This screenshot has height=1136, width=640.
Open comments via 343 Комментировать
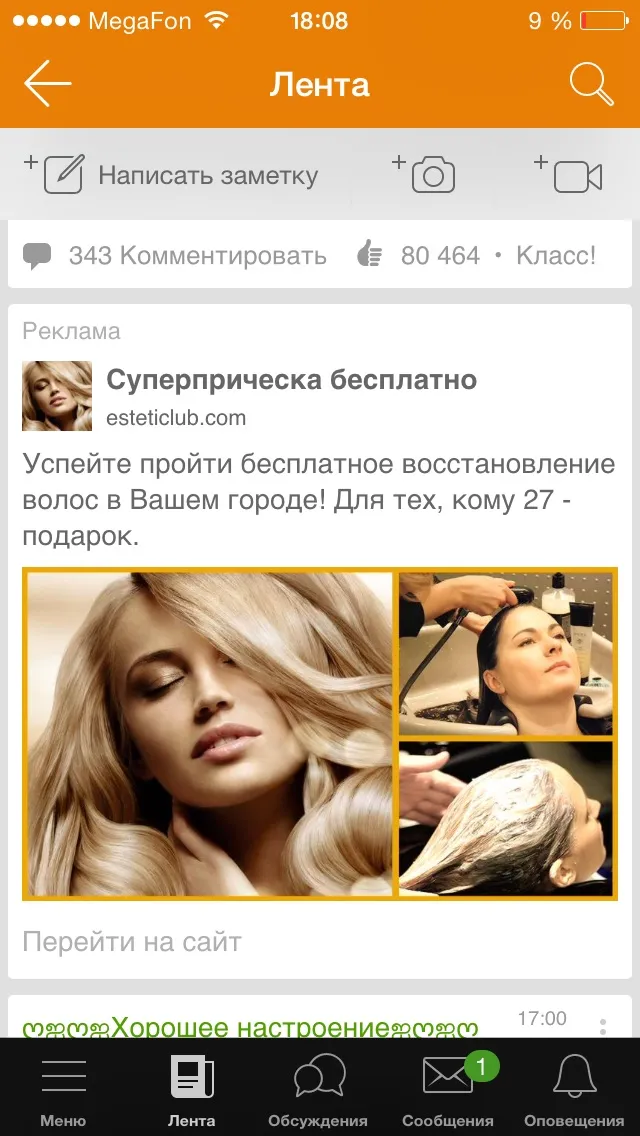tap(175, 256)
